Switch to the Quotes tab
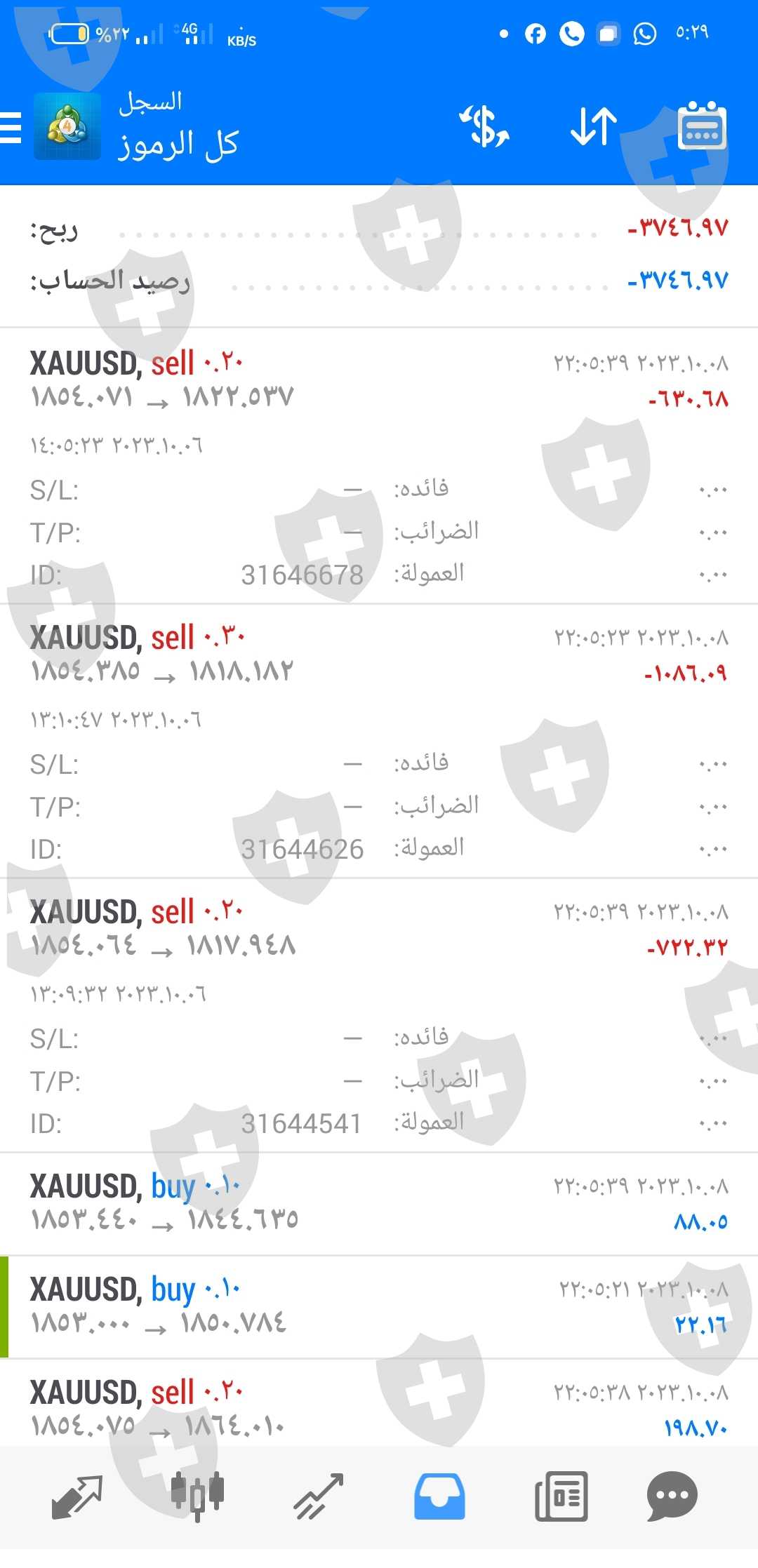Viewport: 758px width, 1568px height. (x=77, y=1496)
